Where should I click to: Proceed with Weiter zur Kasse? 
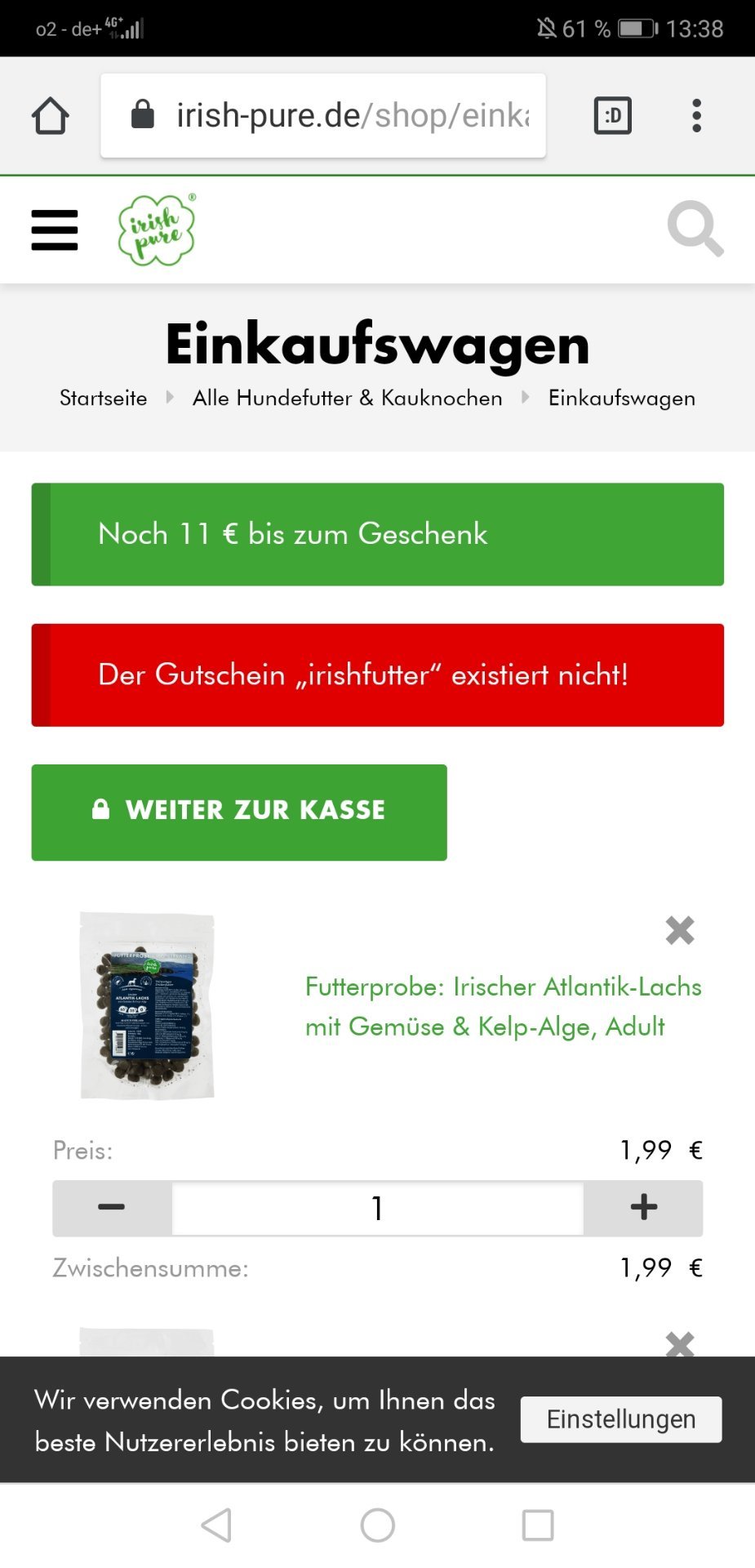pyautogui.click(x=239, y=812)
